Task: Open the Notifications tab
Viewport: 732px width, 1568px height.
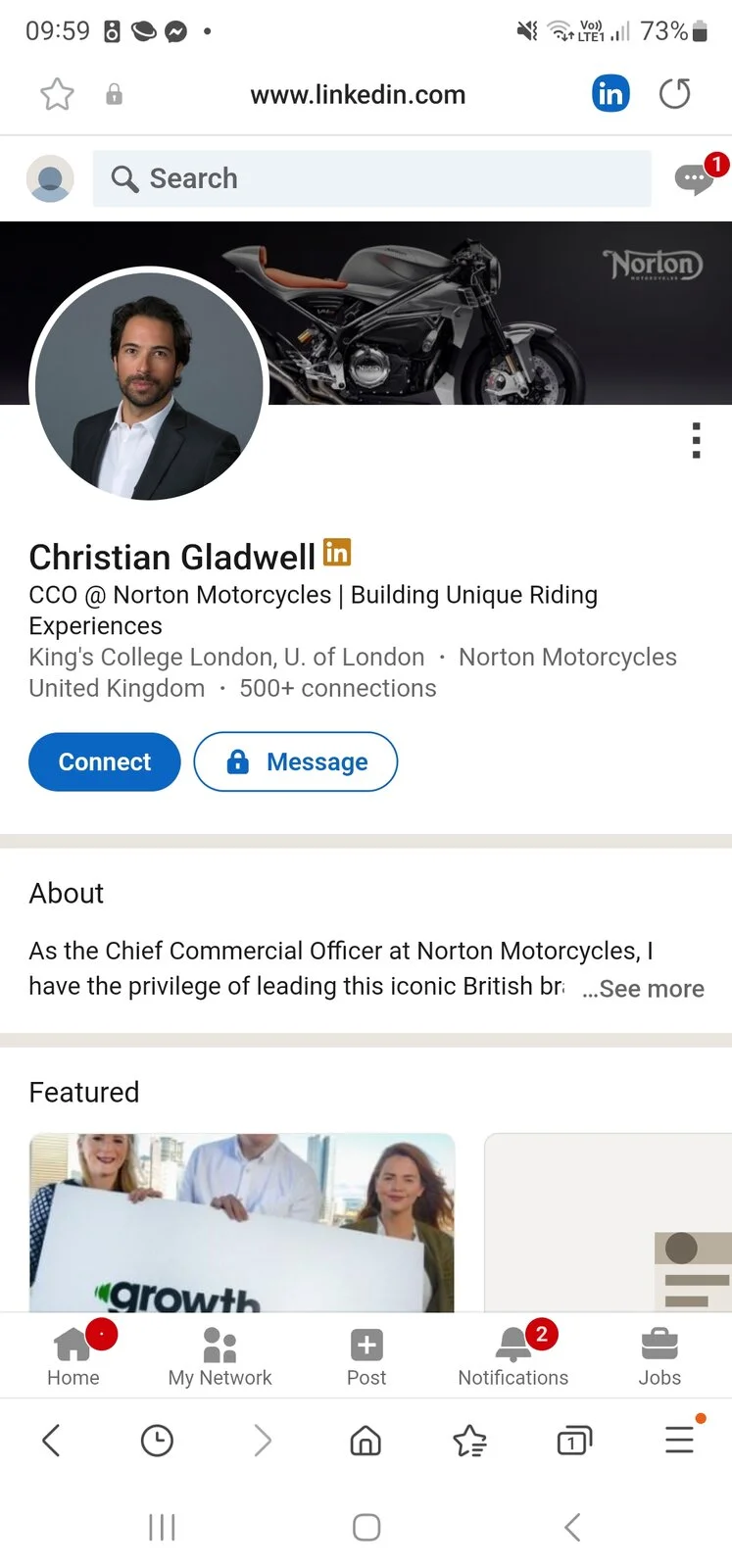Action: click(x=512, y=1355)
